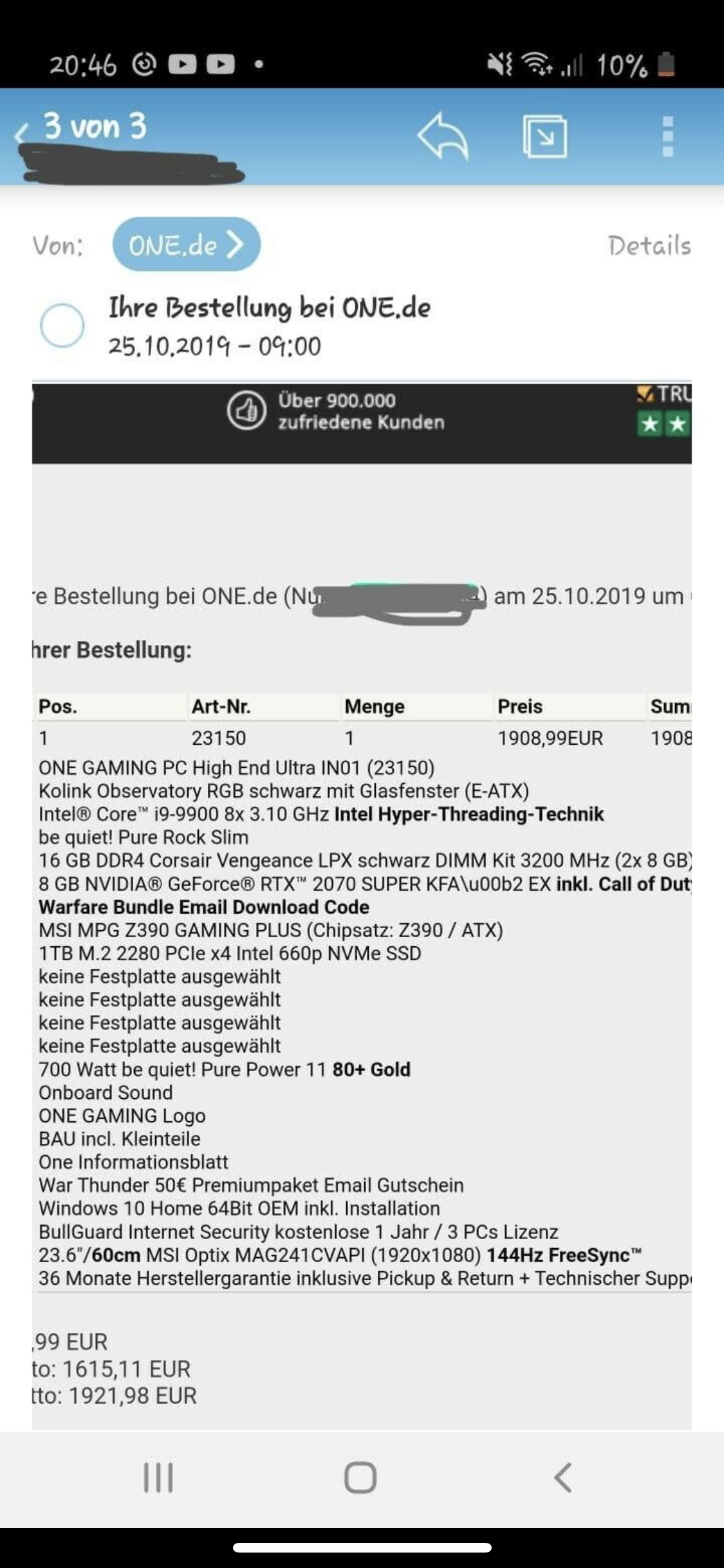Tap the system back button

[562, 1477]
